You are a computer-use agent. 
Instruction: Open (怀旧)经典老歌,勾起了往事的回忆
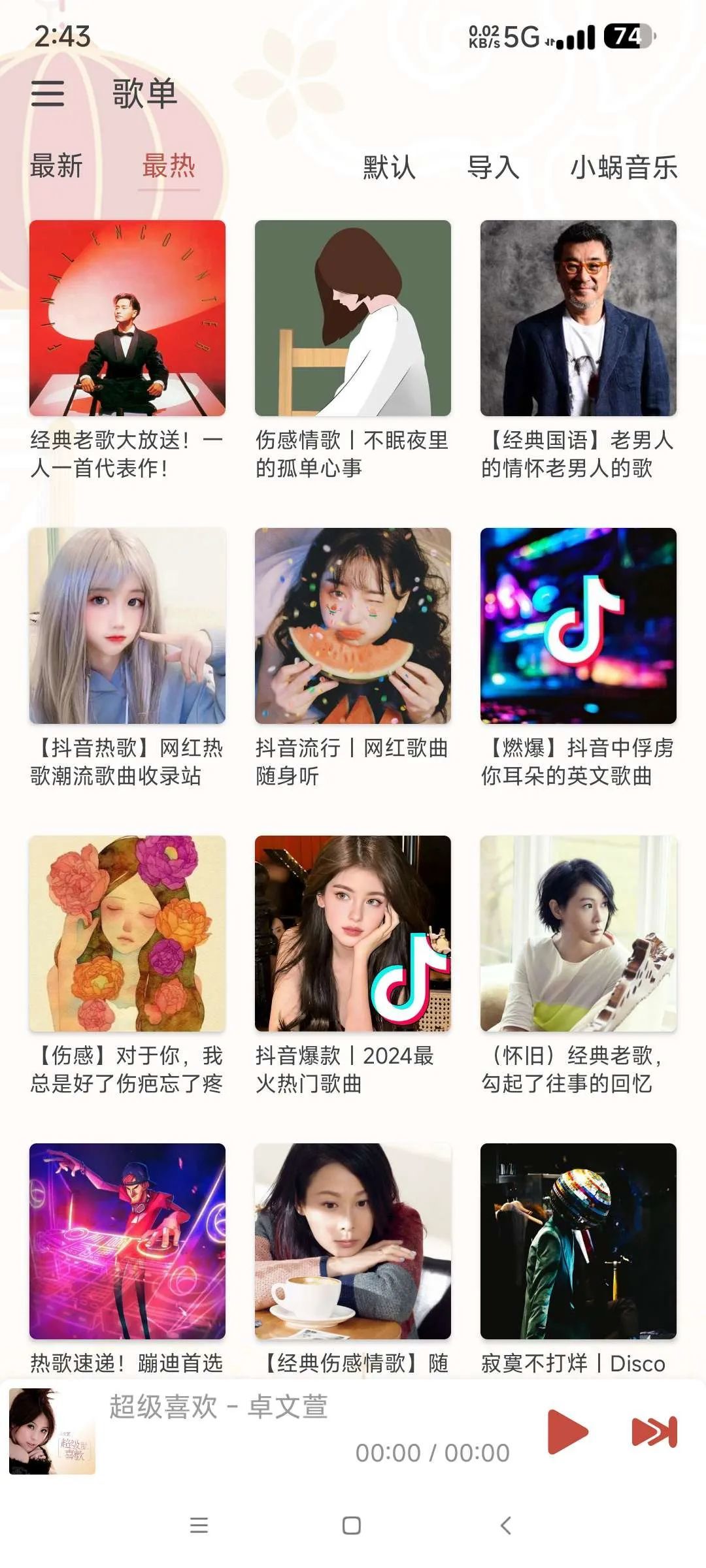579,934
